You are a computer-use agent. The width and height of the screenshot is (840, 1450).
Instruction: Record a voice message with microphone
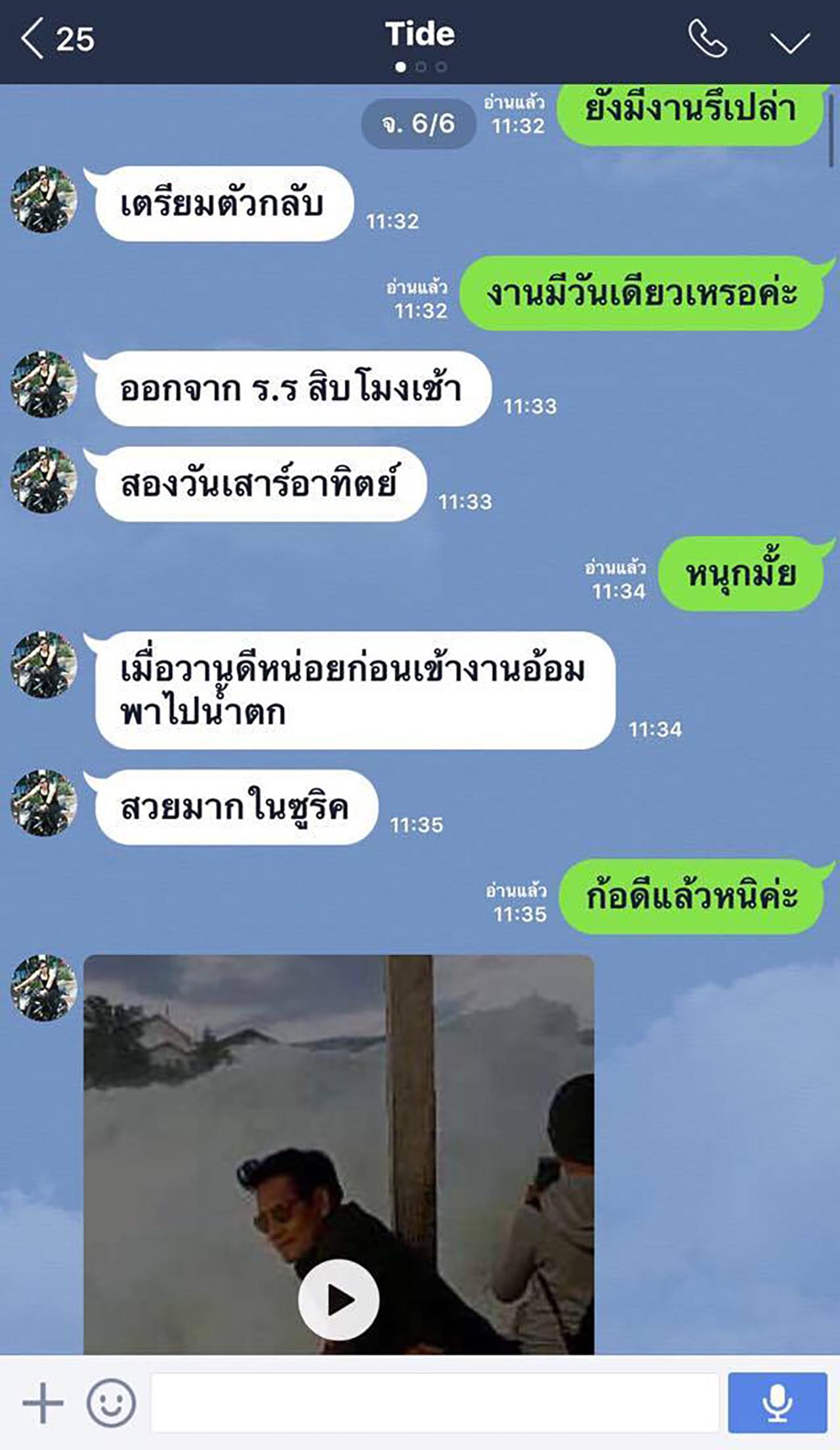click(777, 1403)
